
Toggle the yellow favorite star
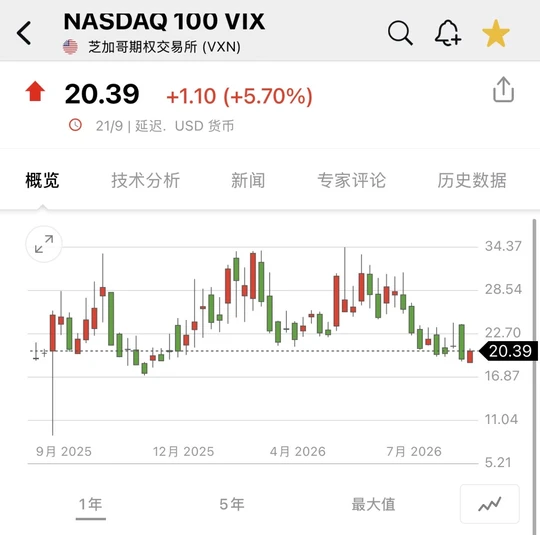point(496,33)
